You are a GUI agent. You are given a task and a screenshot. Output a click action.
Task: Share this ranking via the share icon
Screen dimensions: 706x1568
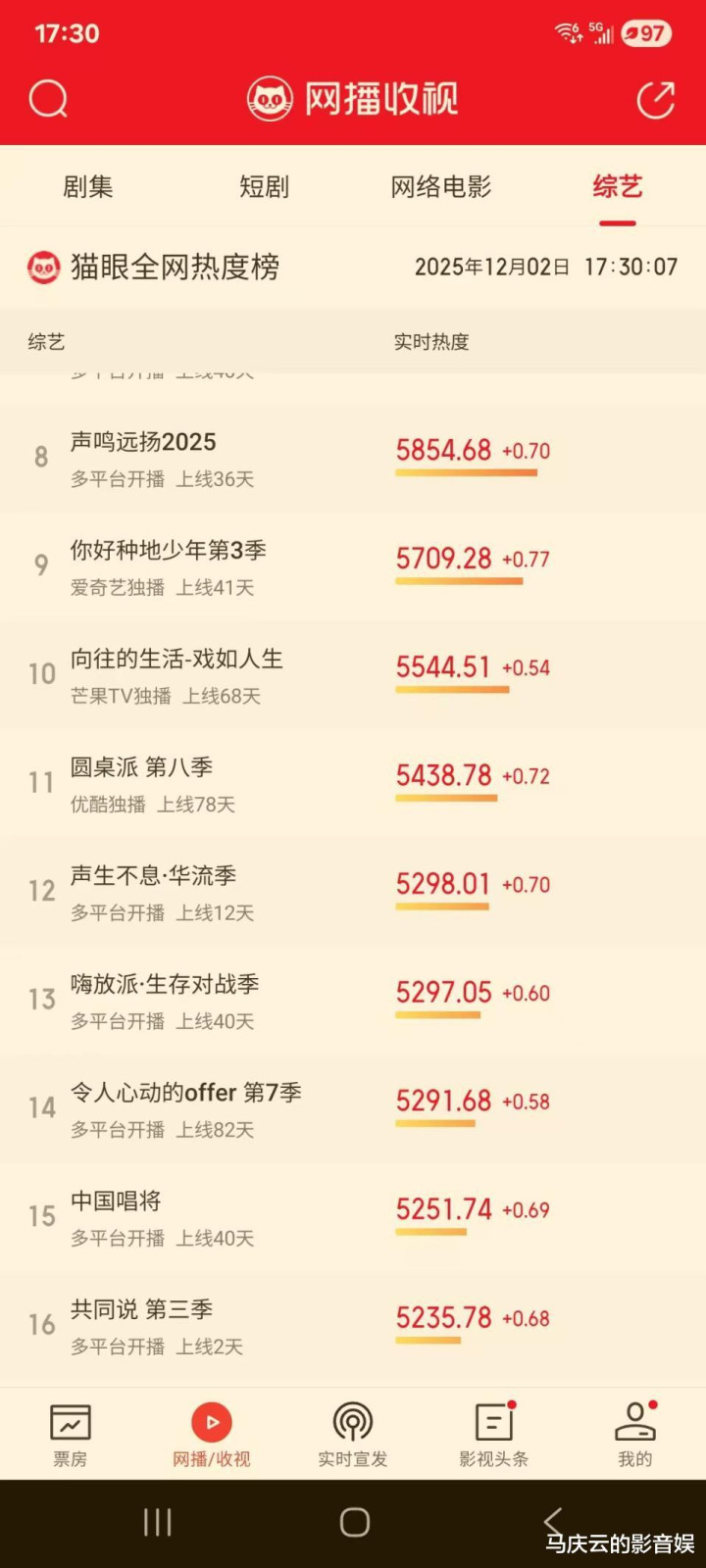[x=655, y=99]
